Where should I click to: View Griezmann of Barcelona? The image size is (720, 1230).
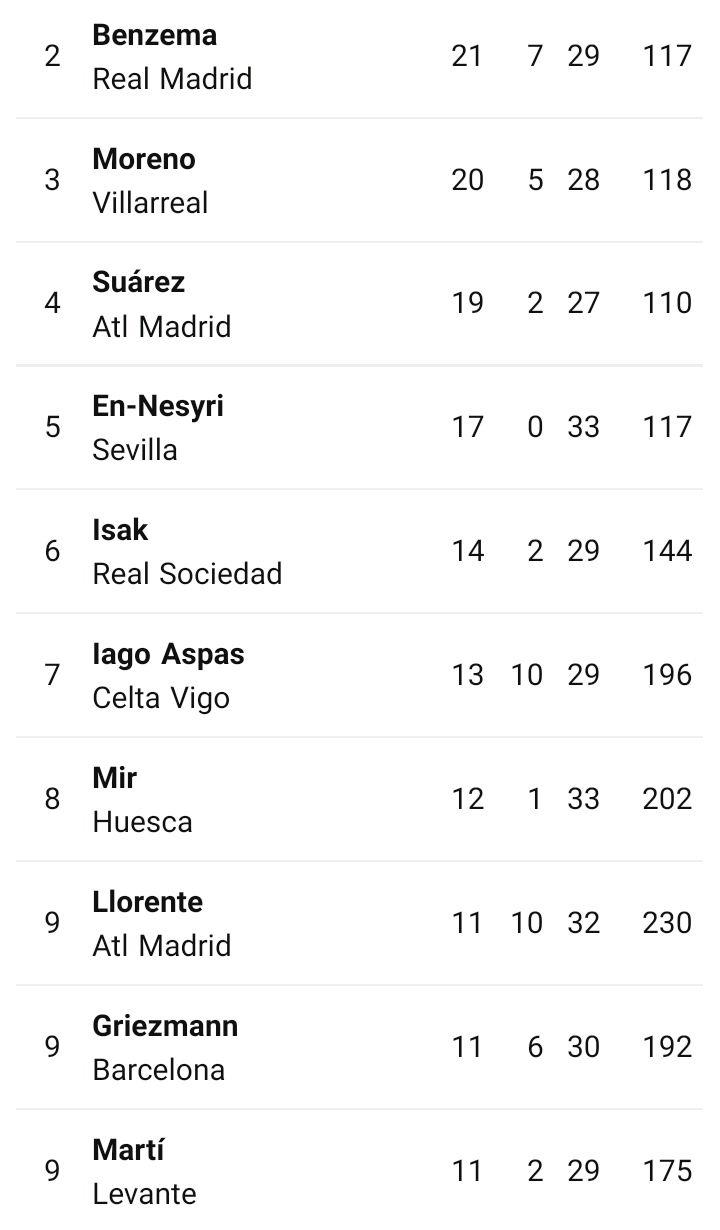tap(360, 1048)
